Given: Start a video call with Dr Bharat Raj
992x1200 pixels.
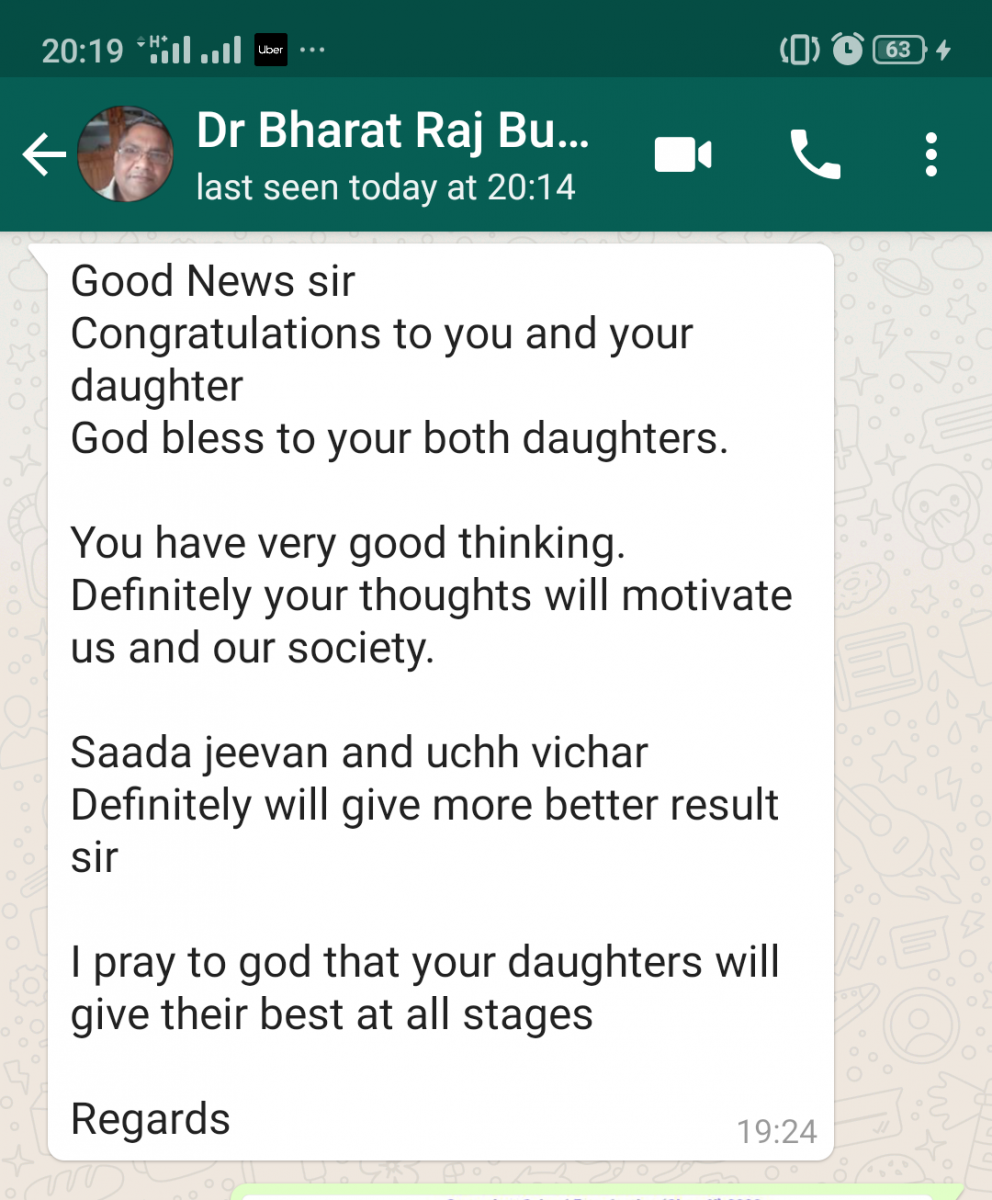Looking at the screenshot, I should (x=683, y=155).
